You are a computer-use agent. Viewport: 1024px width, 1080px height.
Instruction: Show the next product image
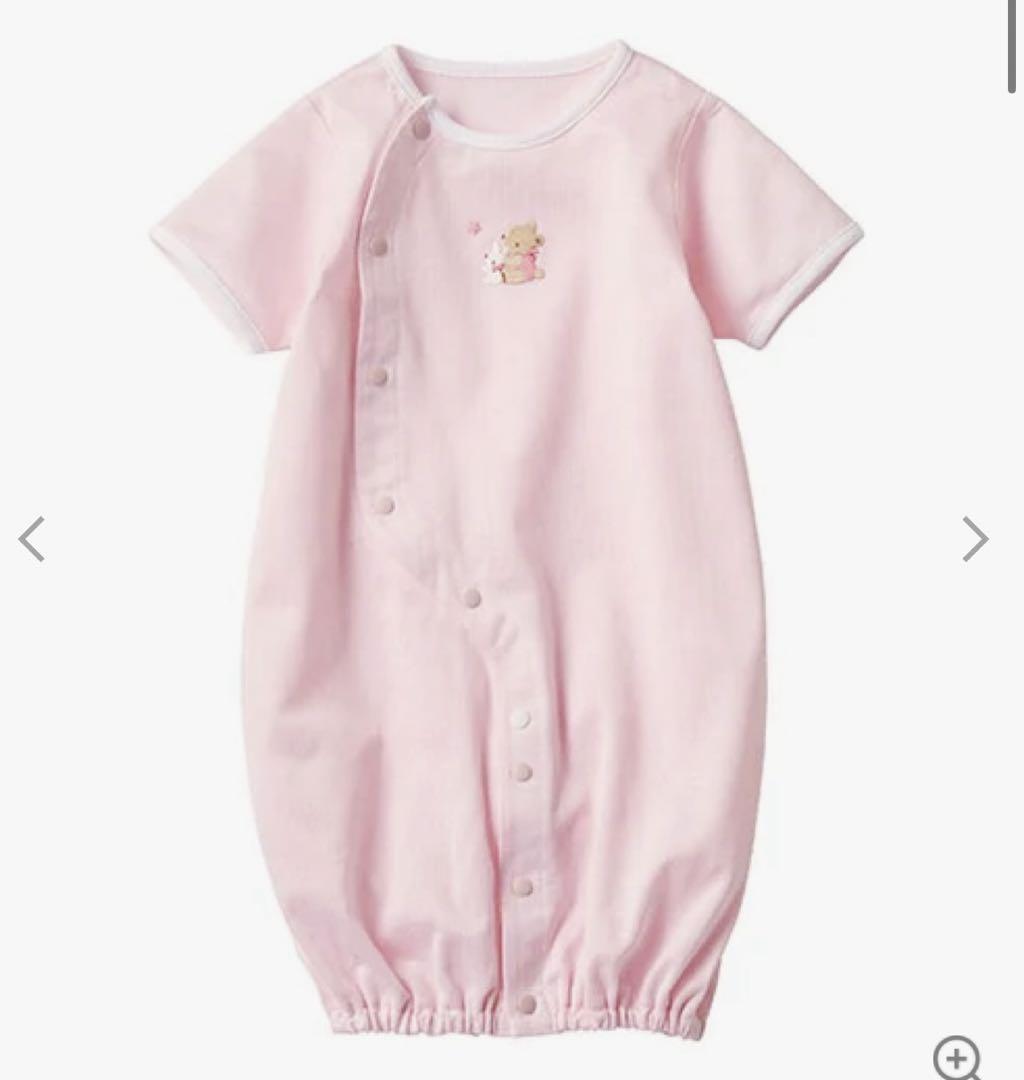(x=975, y=539)
